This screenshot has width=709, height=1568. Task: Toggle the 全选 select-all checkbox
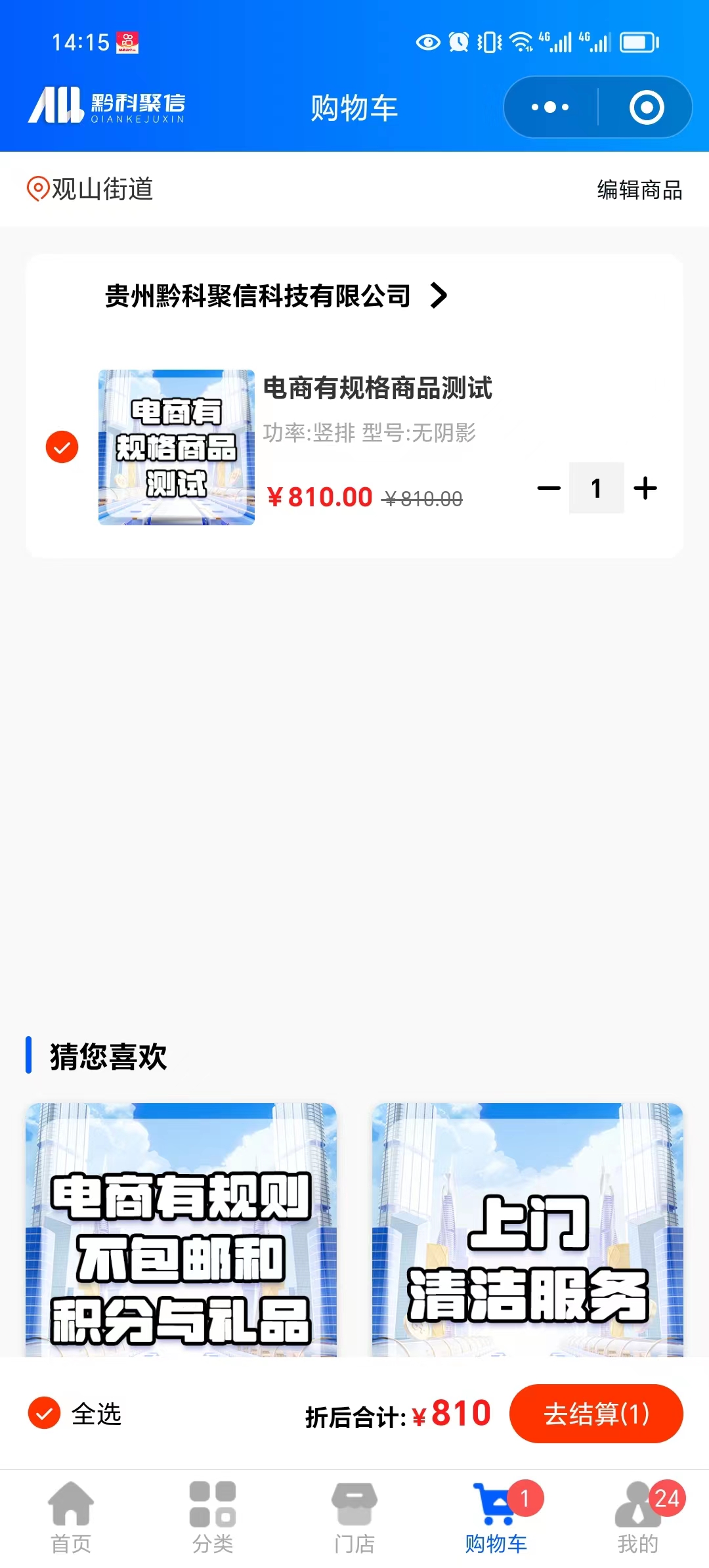click(x=45, y=1416)
